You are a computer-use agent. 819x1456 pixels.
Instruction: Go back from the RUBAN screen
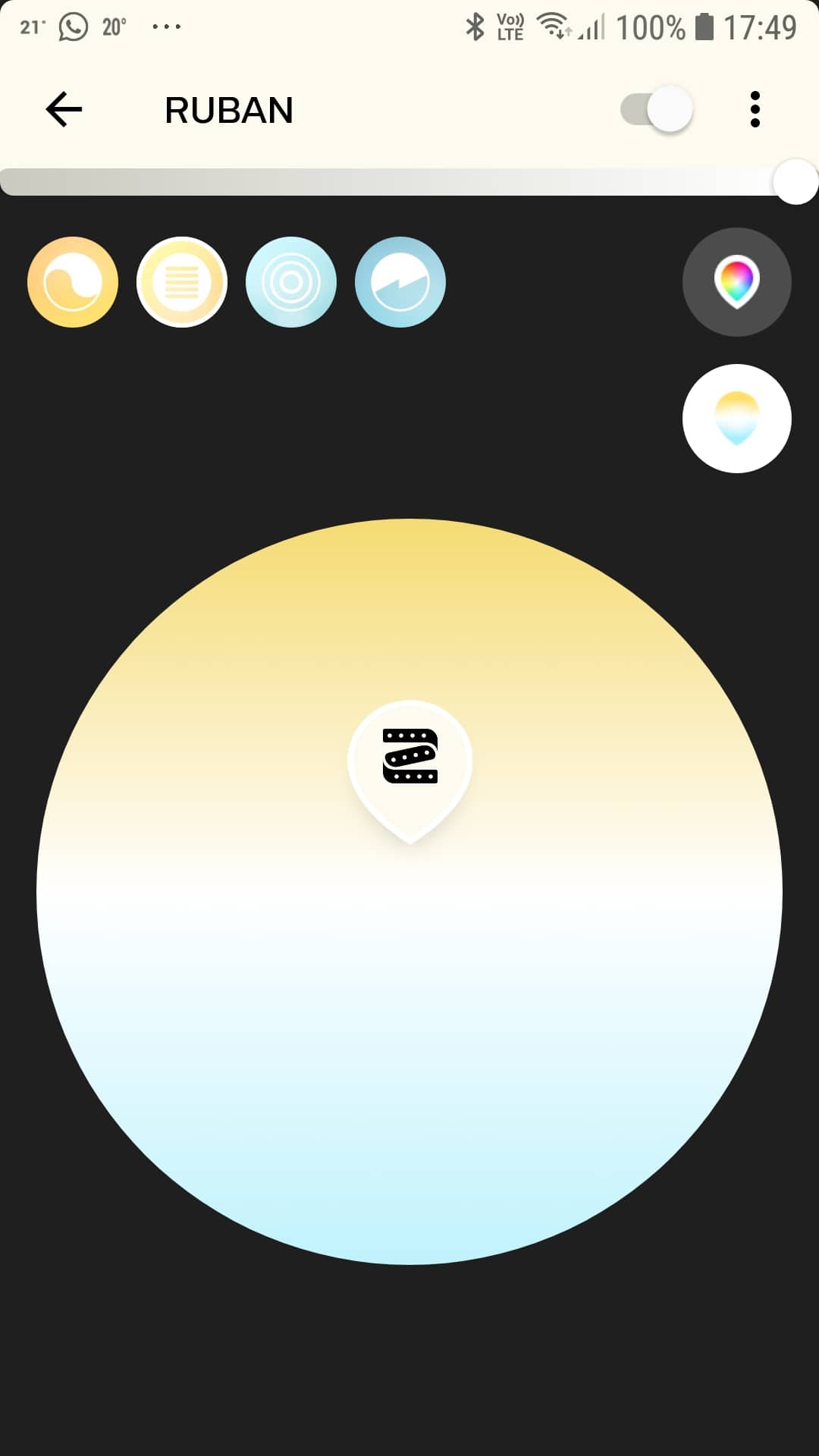click(64, 110)
